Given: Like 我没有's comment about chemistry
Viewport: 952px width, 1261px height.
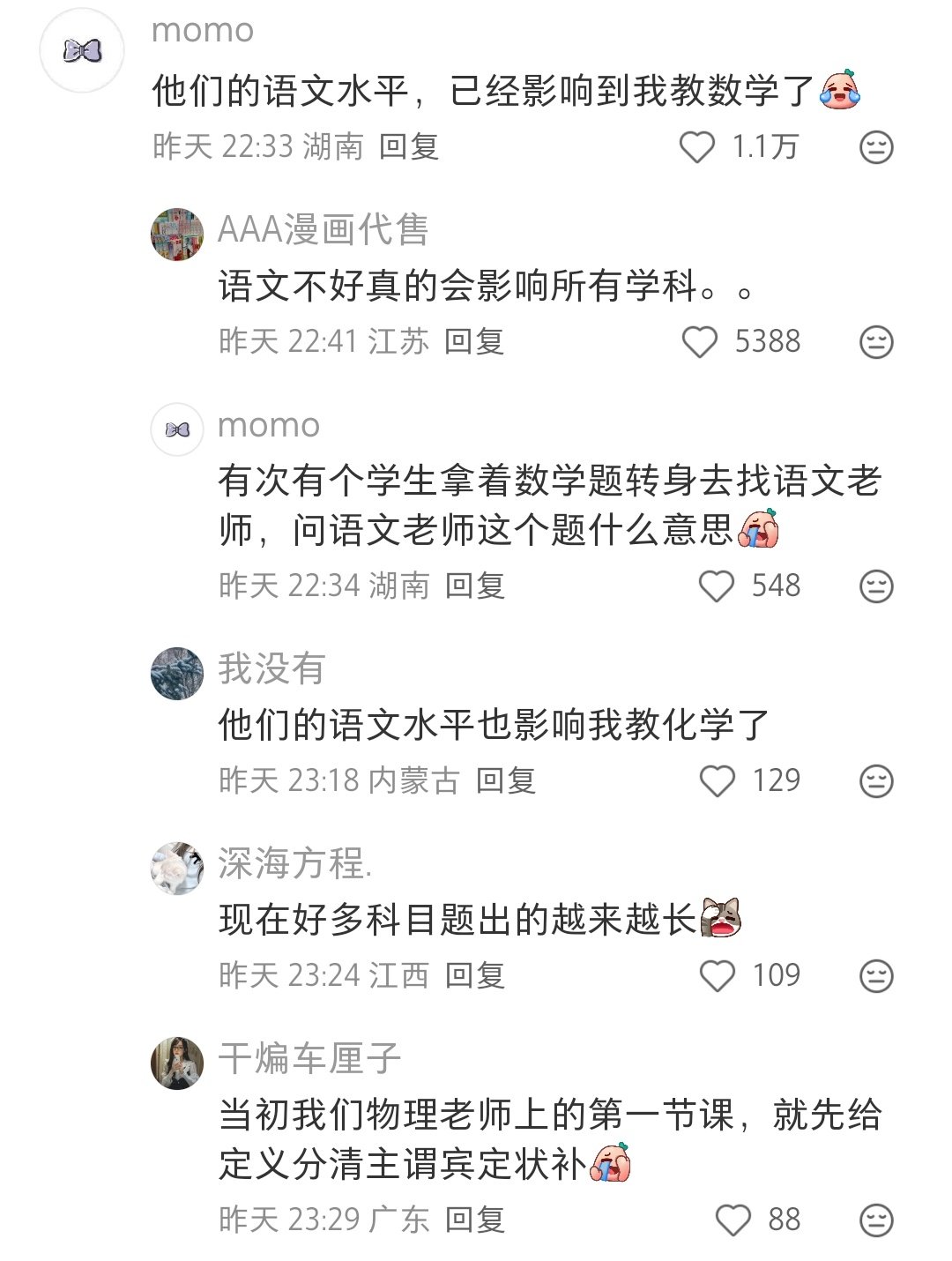Looking at the screenshot, I should [717, 781].
